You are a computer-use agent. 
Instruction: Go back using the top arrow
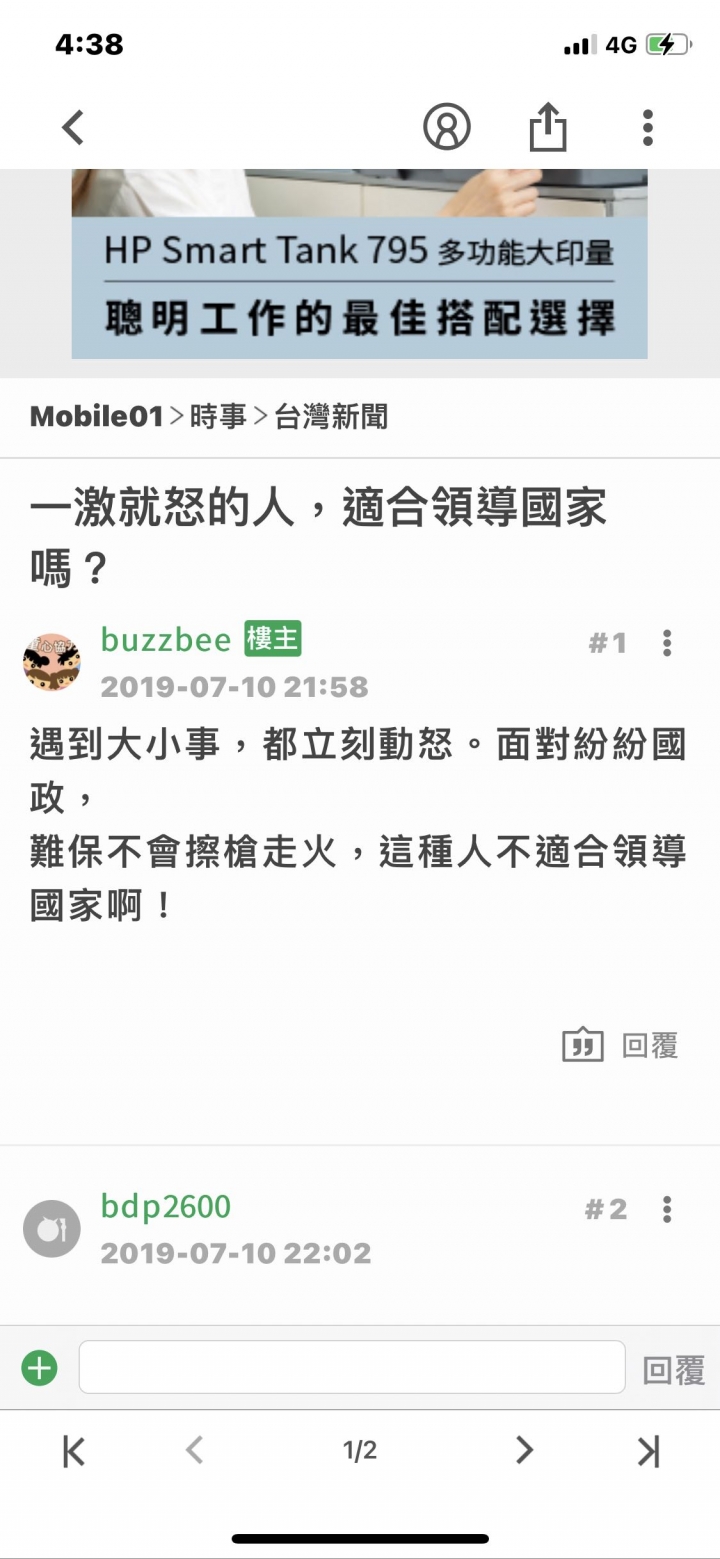(73, 128)
